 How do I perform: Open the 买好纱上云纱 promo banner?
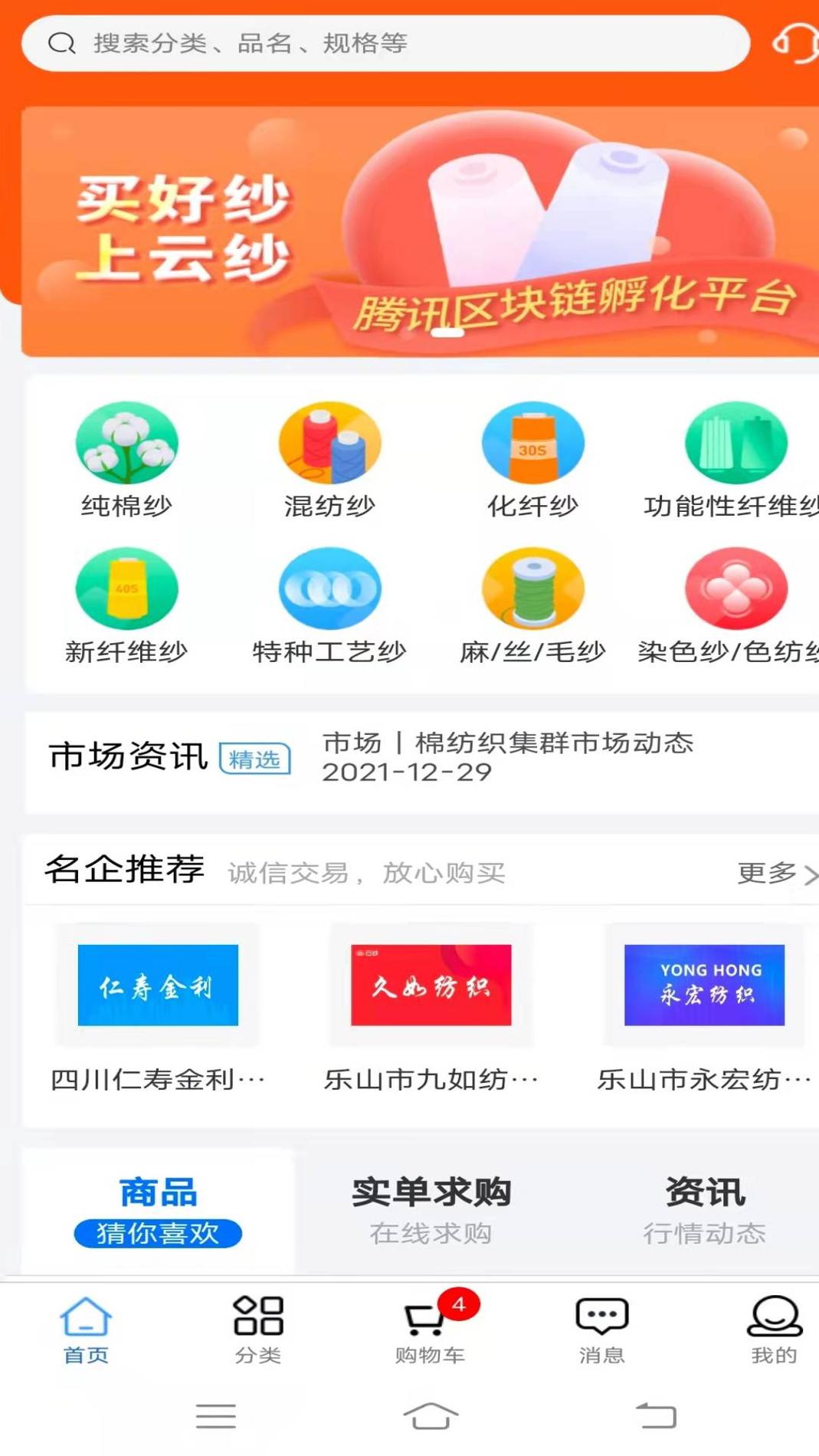click(420, 231)
